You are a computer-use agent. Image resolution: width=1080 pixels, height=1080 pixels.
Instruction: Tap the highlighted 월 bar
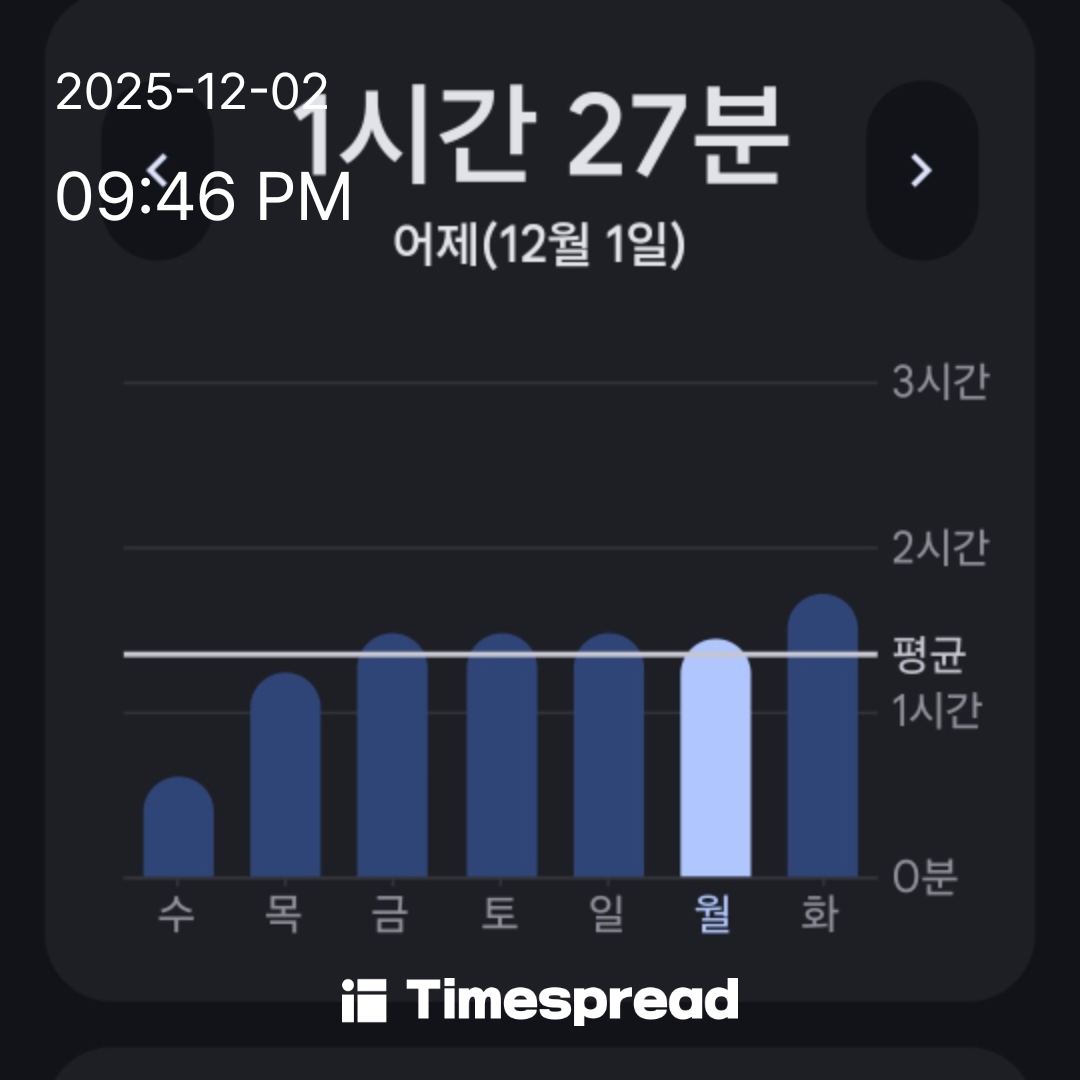(x=715, y=760)
